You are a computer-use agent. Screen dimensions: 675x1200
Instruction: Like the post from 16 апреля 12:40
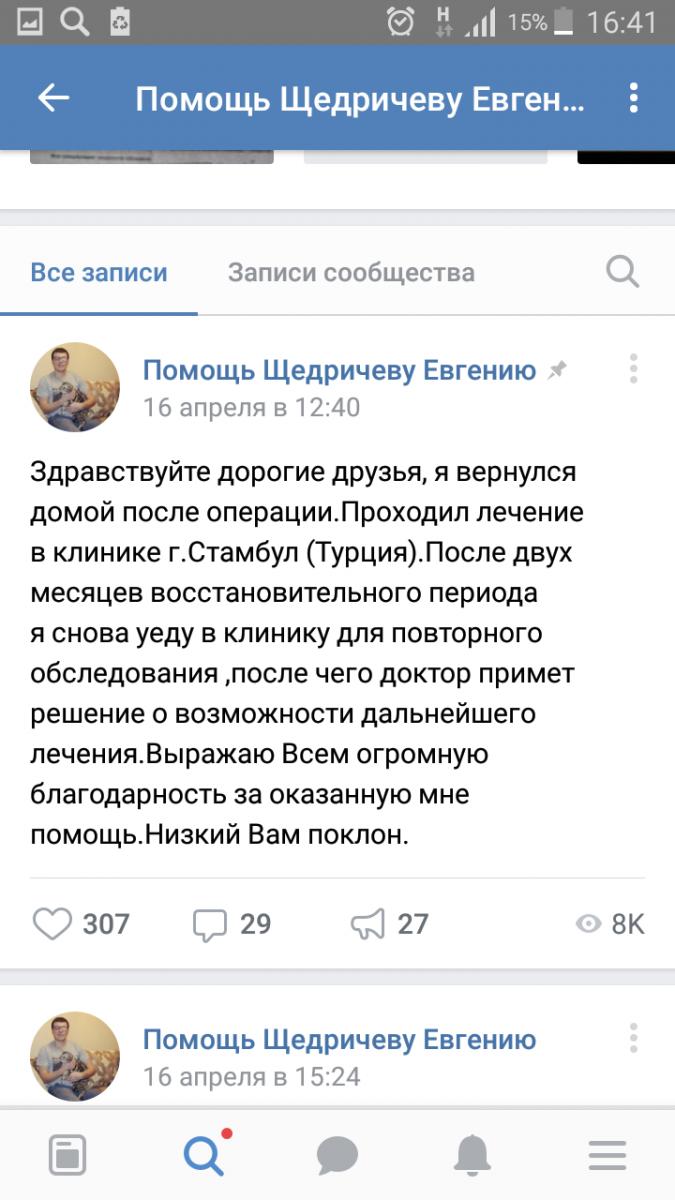click(x=54, y=924)
